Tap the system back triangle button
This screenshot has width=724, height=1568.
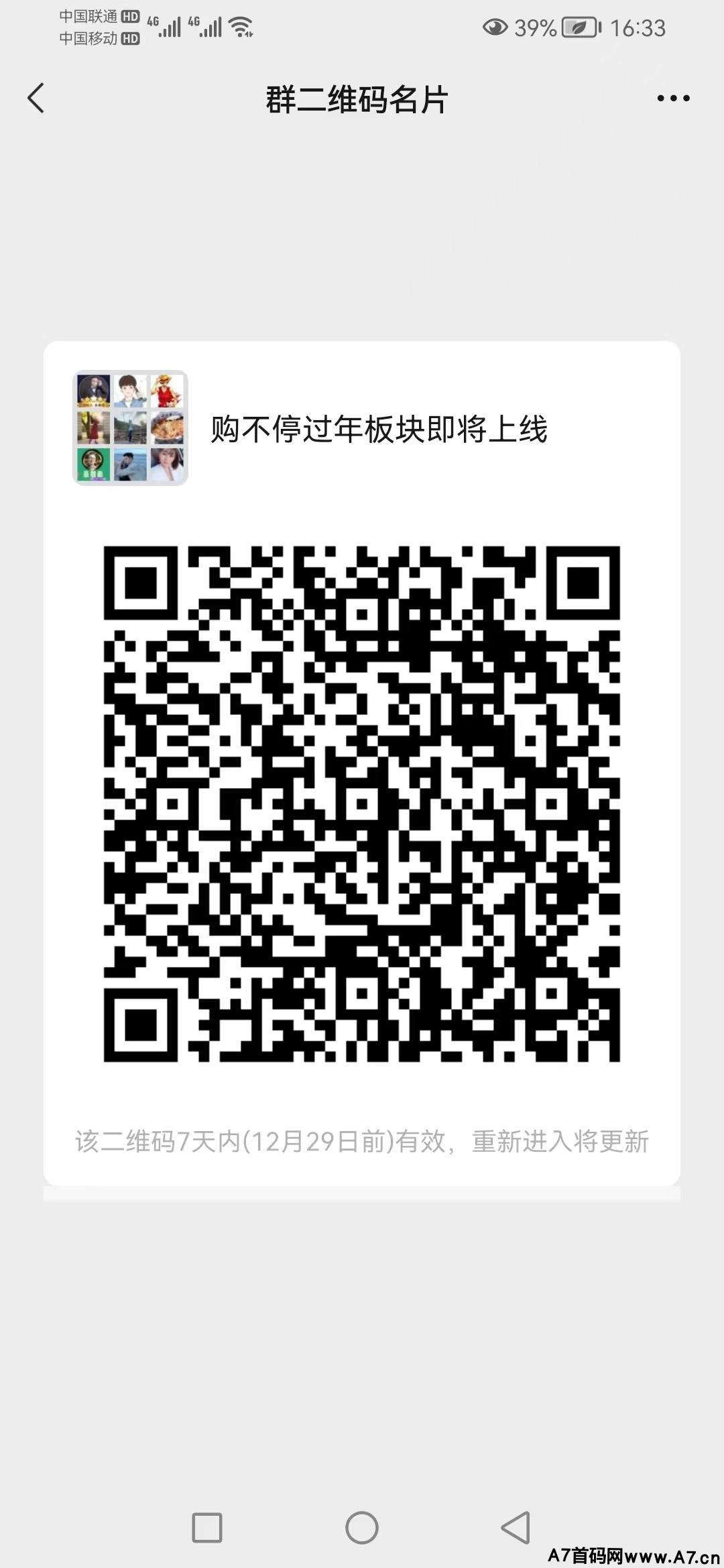click(x=516, y=1528)
